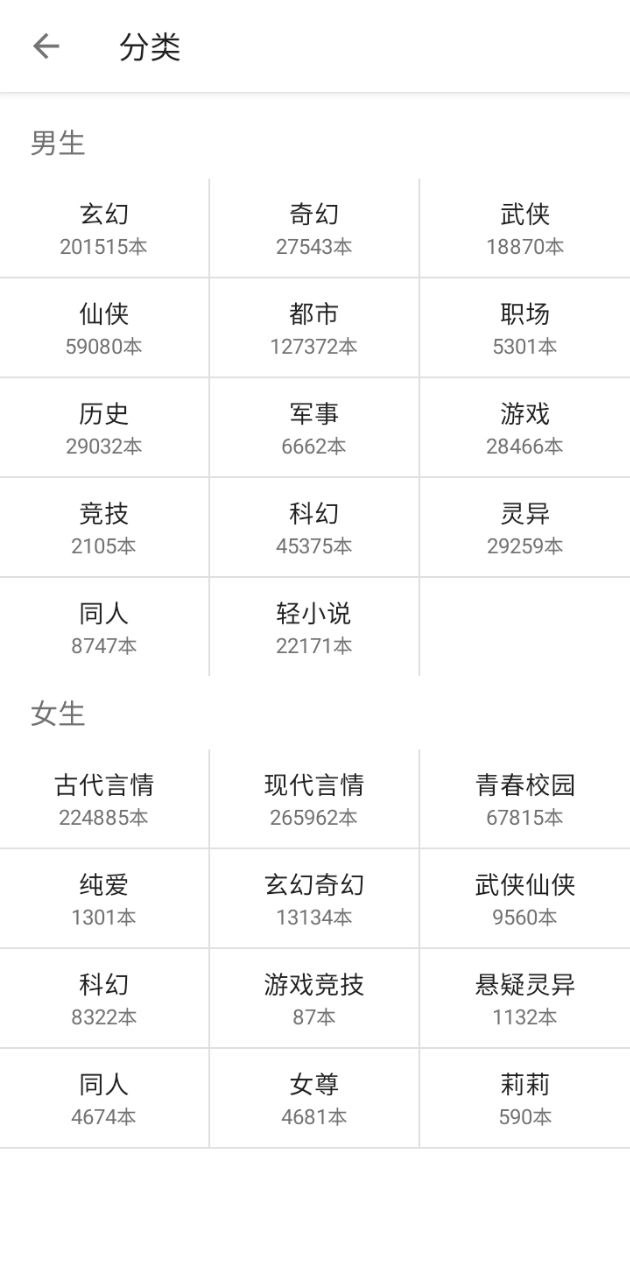630x1280 pixels.
Task: Open the 竞技 category
Action: (104, 528)
